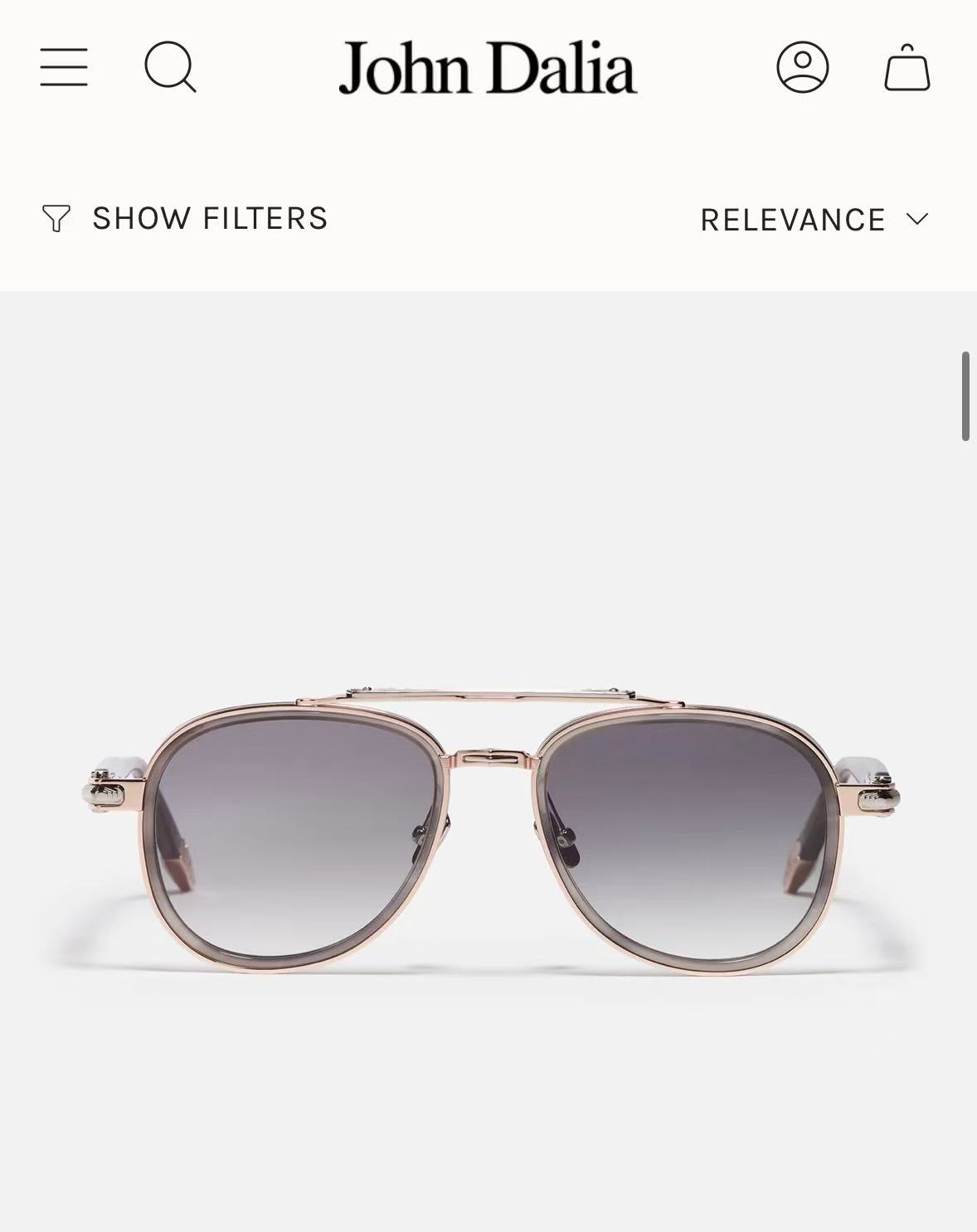Tap Show Filters
This screenshot has height=1232, width=977.
point(184,219)
